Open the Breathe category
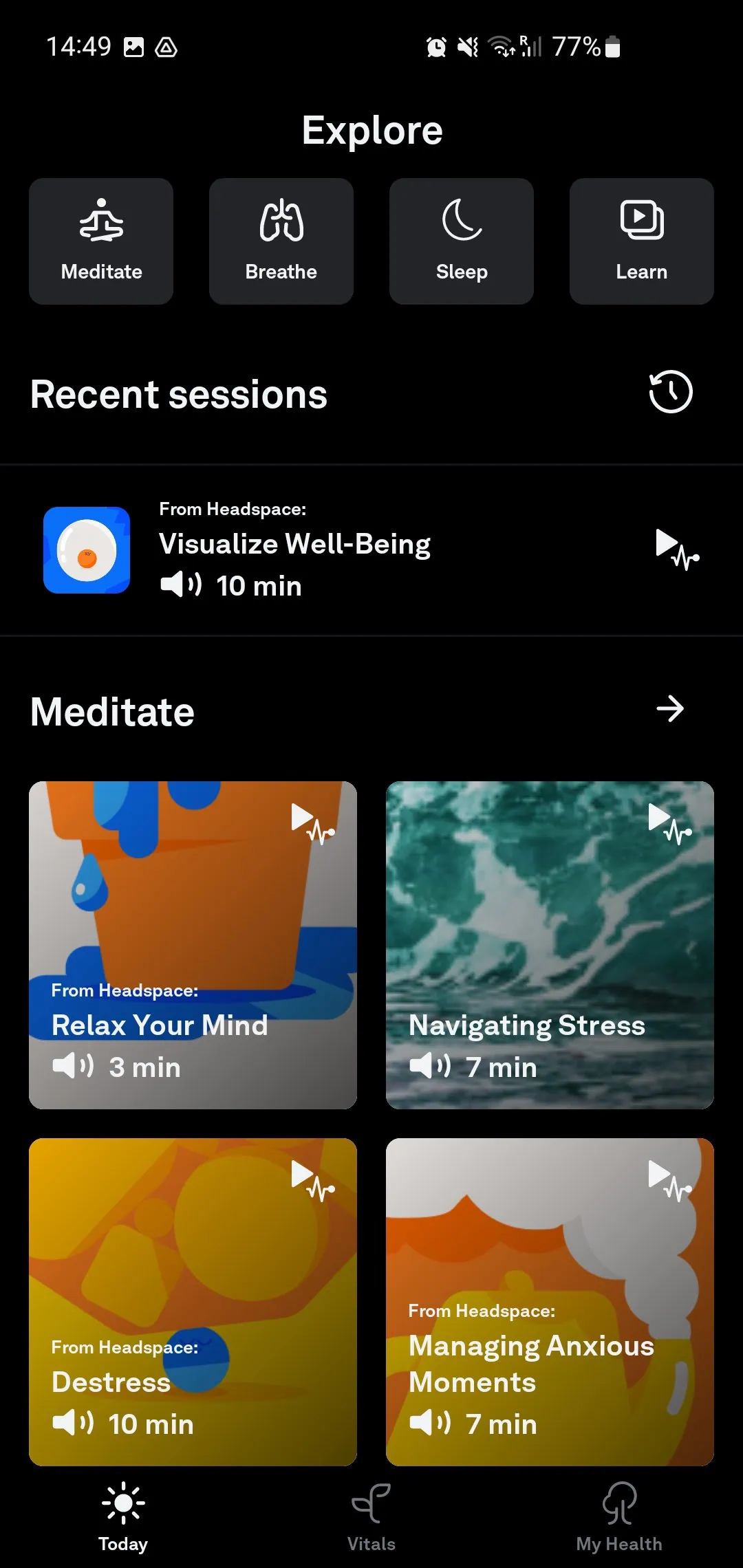Screen dimensions: 743x1568 [x=281, y=241]
